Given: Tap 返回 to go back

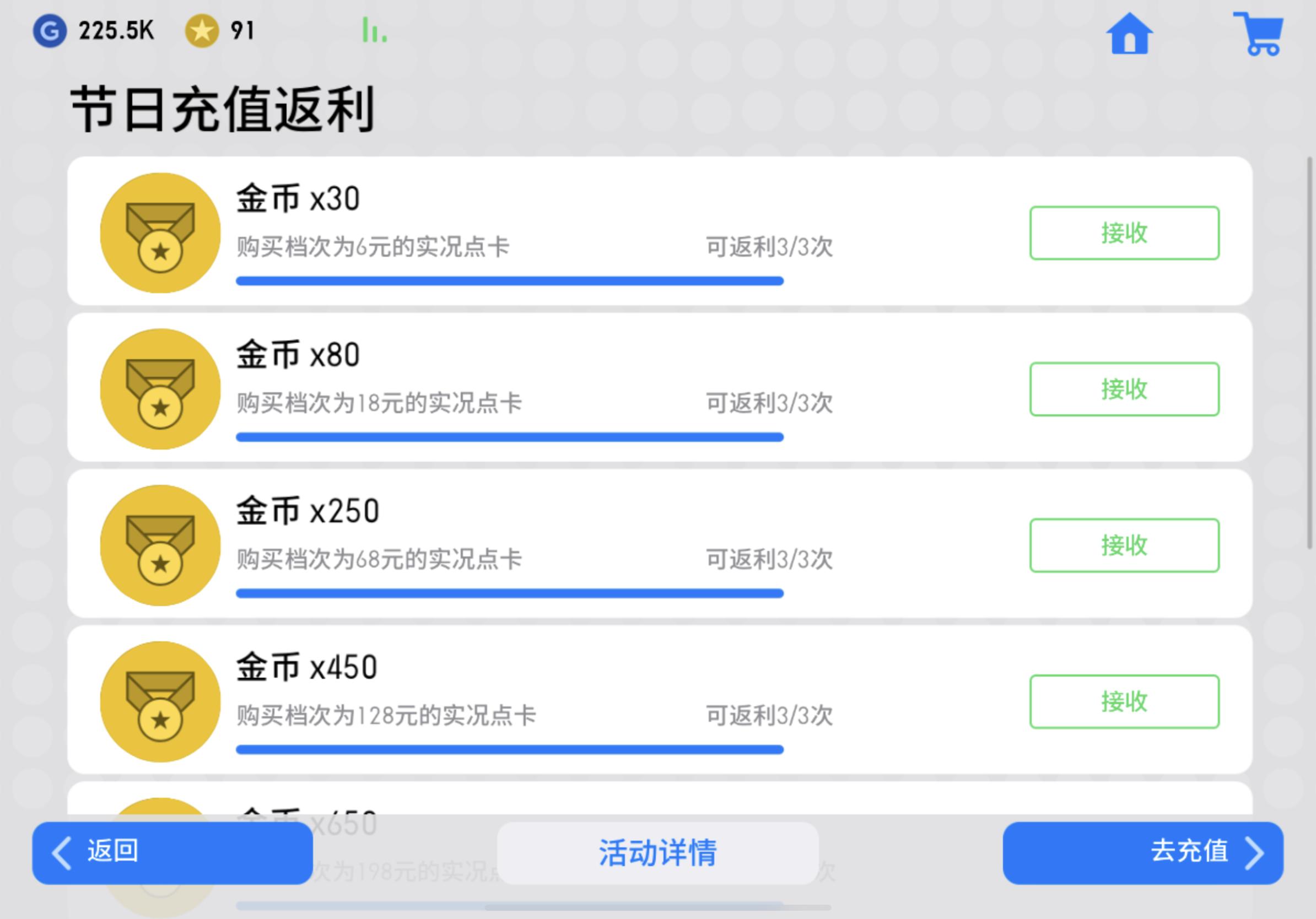Looking at the screenshot, I should tap(172, 852).
